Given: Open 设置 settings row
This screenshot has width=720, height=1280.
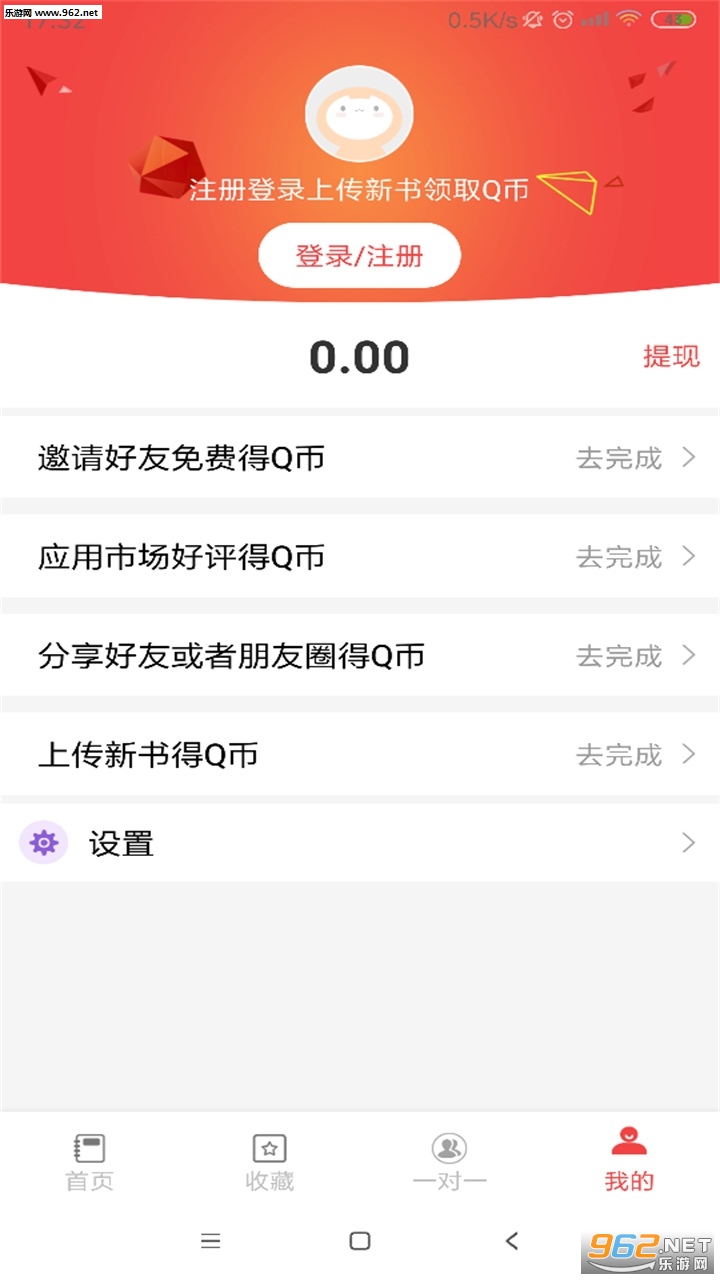Looking at the screenshot, I should tap(360, 843).
